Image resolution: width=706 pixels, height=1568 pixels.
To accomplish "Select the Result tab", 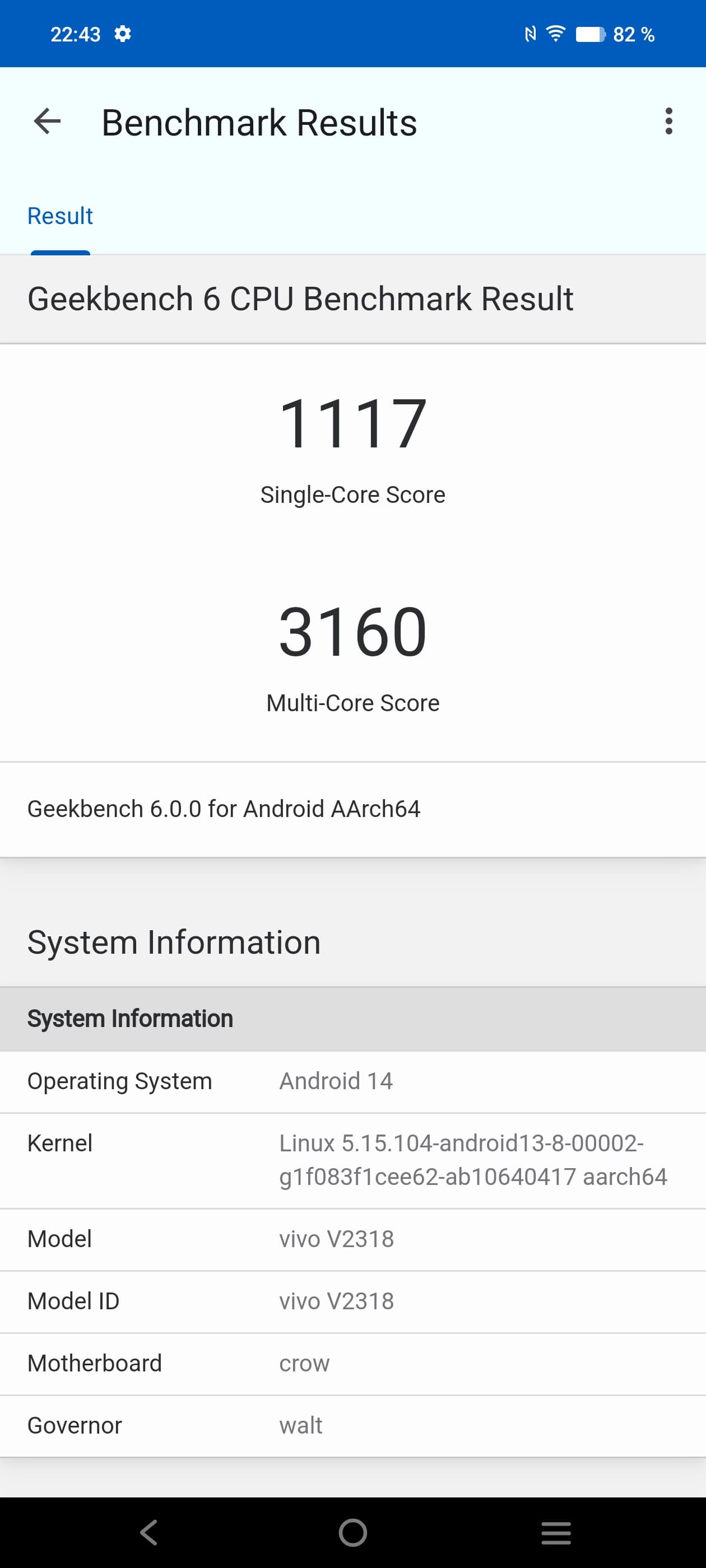I will [x=61, y=217].
